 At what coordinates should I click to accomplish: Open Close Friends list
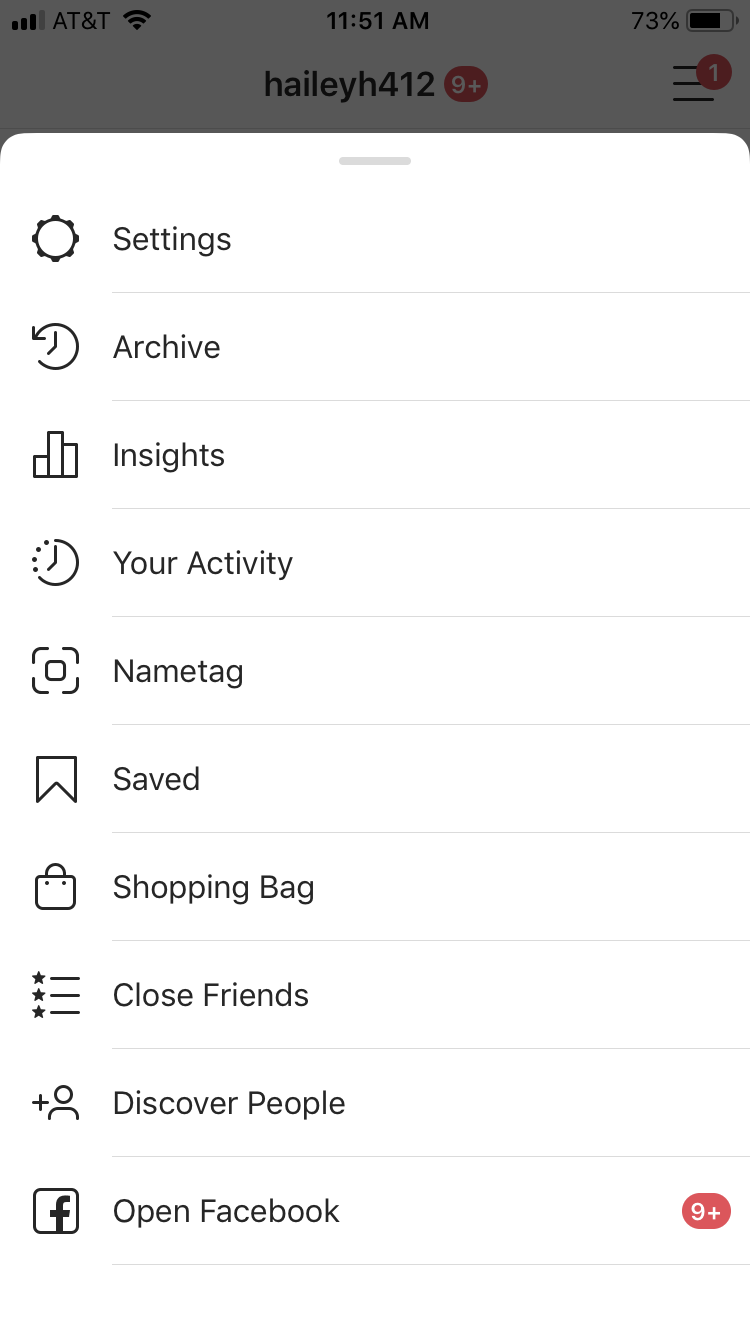[375, 995]
